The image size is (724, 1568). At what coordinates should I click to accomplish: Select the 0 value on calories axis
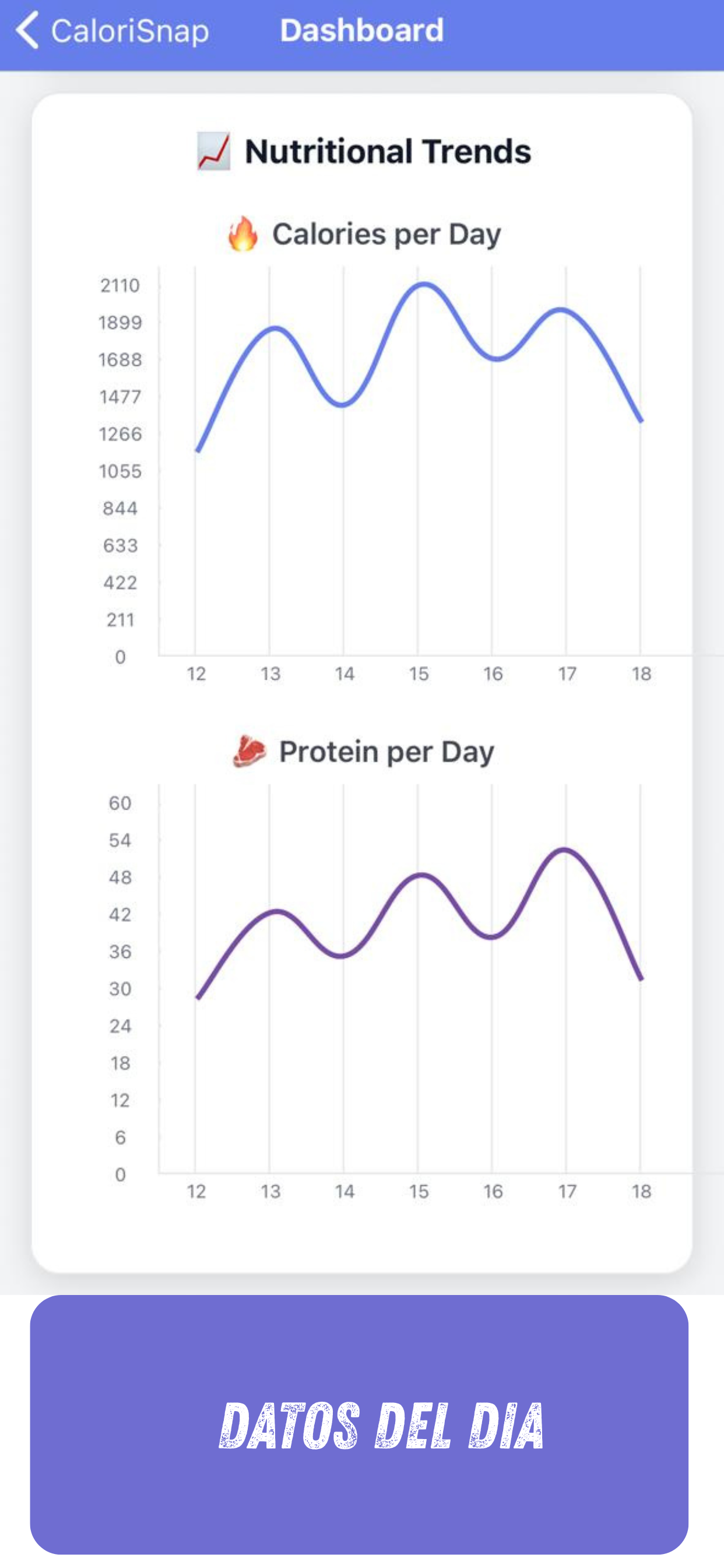coord(120,657)
